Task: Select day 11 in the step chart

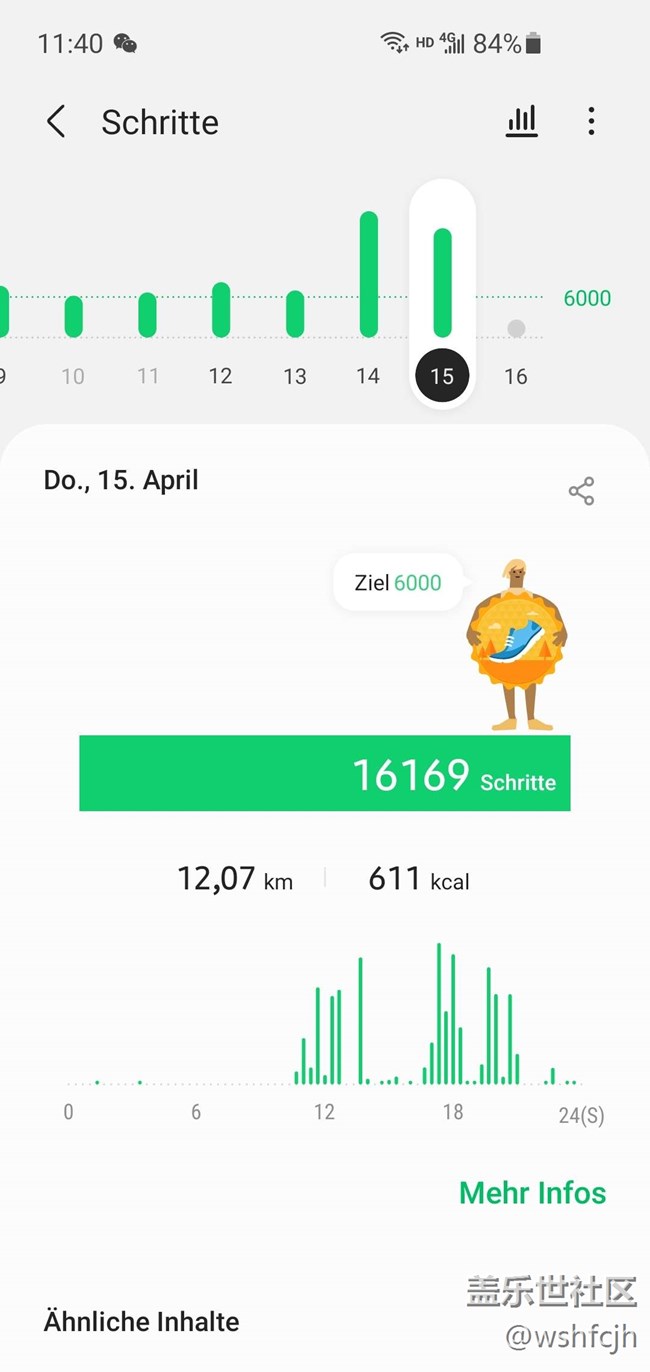Action: [x=148, y=320]
